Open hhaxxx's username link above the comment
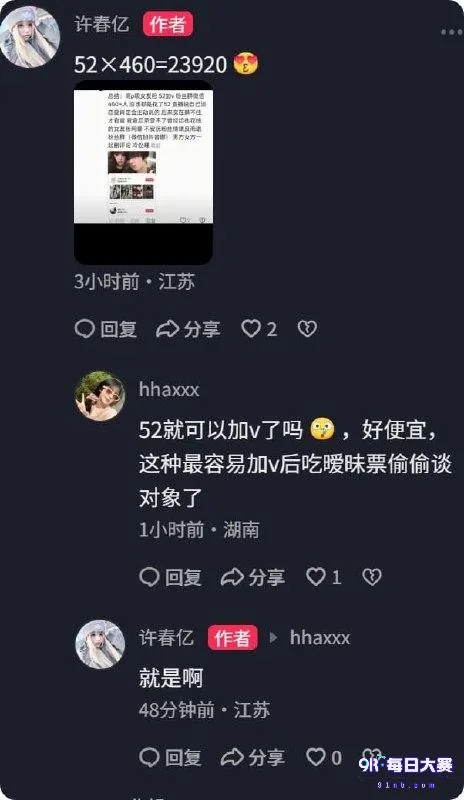The image size is (464, 800). 169,390
